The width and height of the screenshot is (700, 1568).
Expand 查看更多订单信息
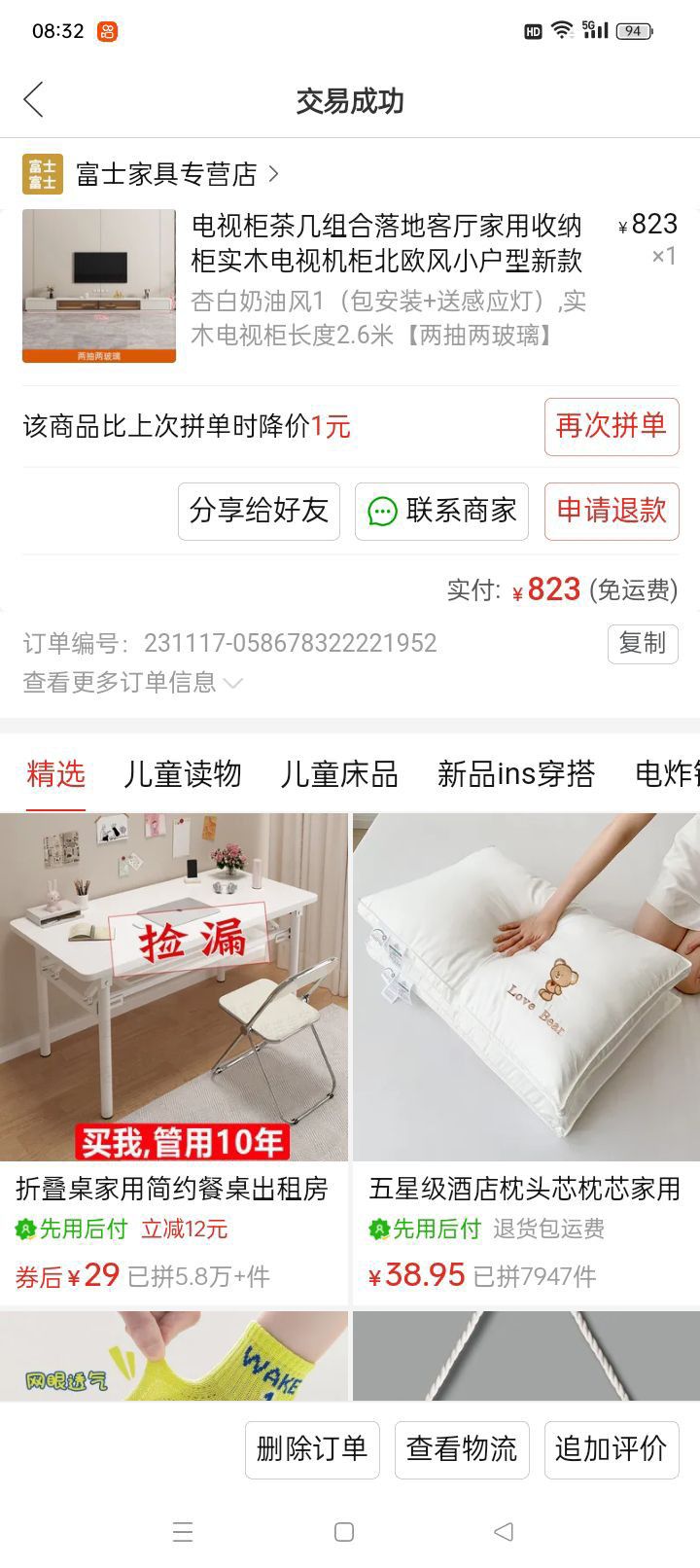point(131,683)
